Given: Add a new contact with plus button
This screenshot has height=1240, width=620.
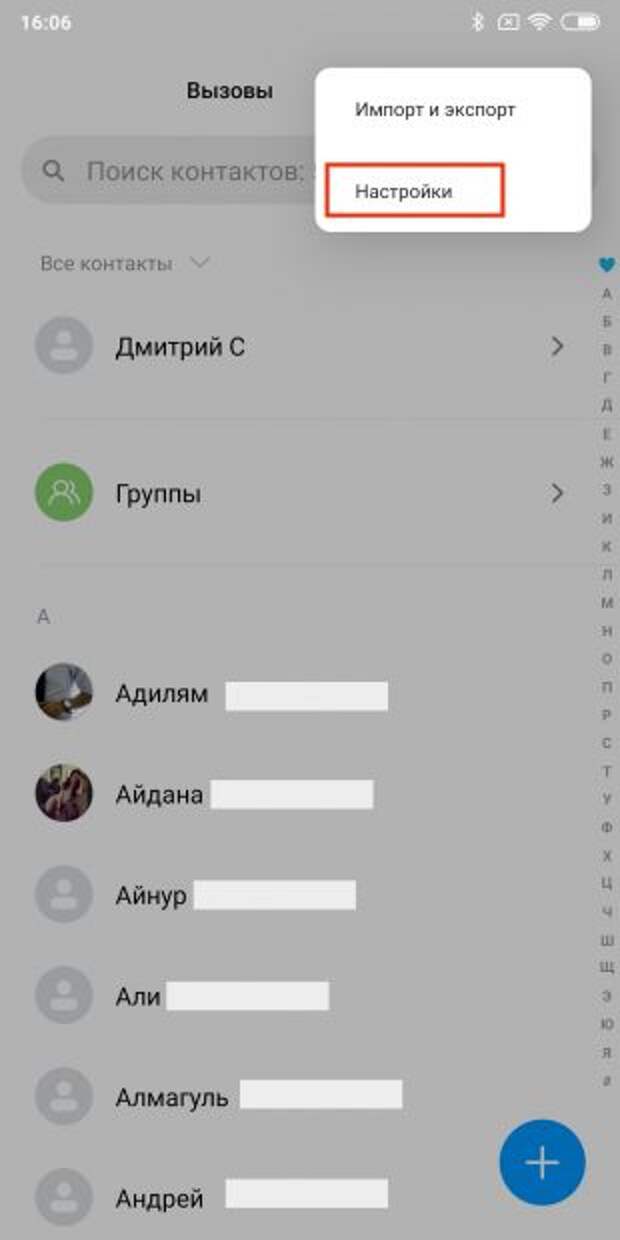Looking at the screenshot, I should tap(542, 1162).
